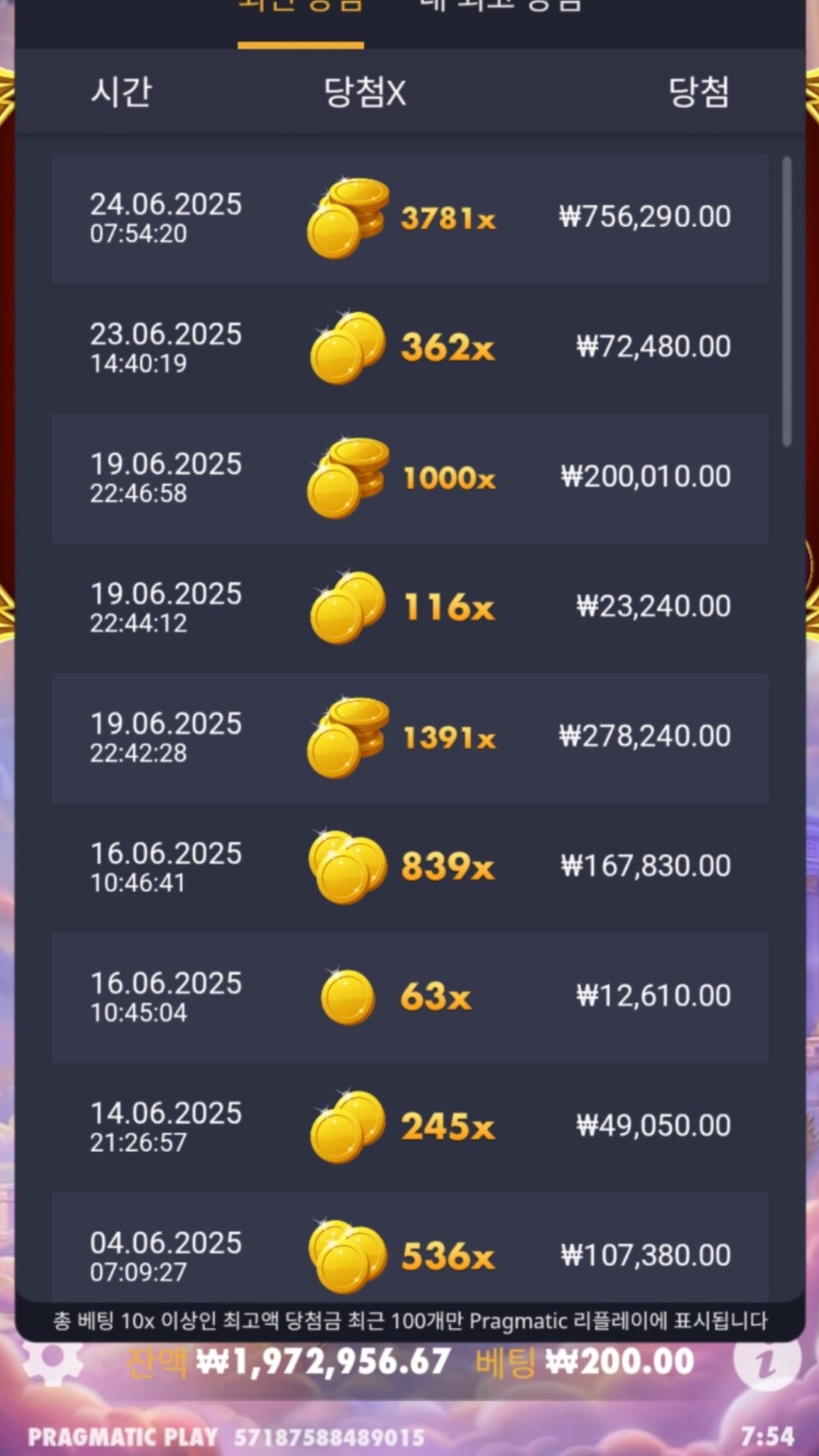819x1456 pixels.
Task: Open the 245x win from 14.06.2025
Action: coord(409,1127)
